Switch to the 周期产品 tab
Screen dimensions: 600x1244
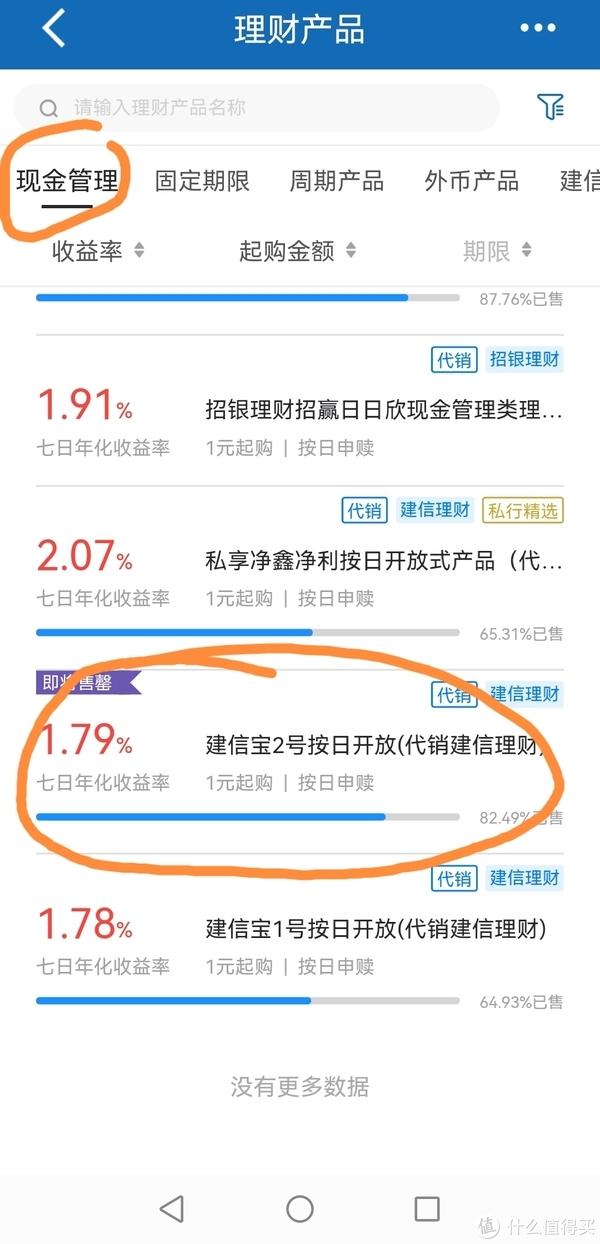(337, 181)
